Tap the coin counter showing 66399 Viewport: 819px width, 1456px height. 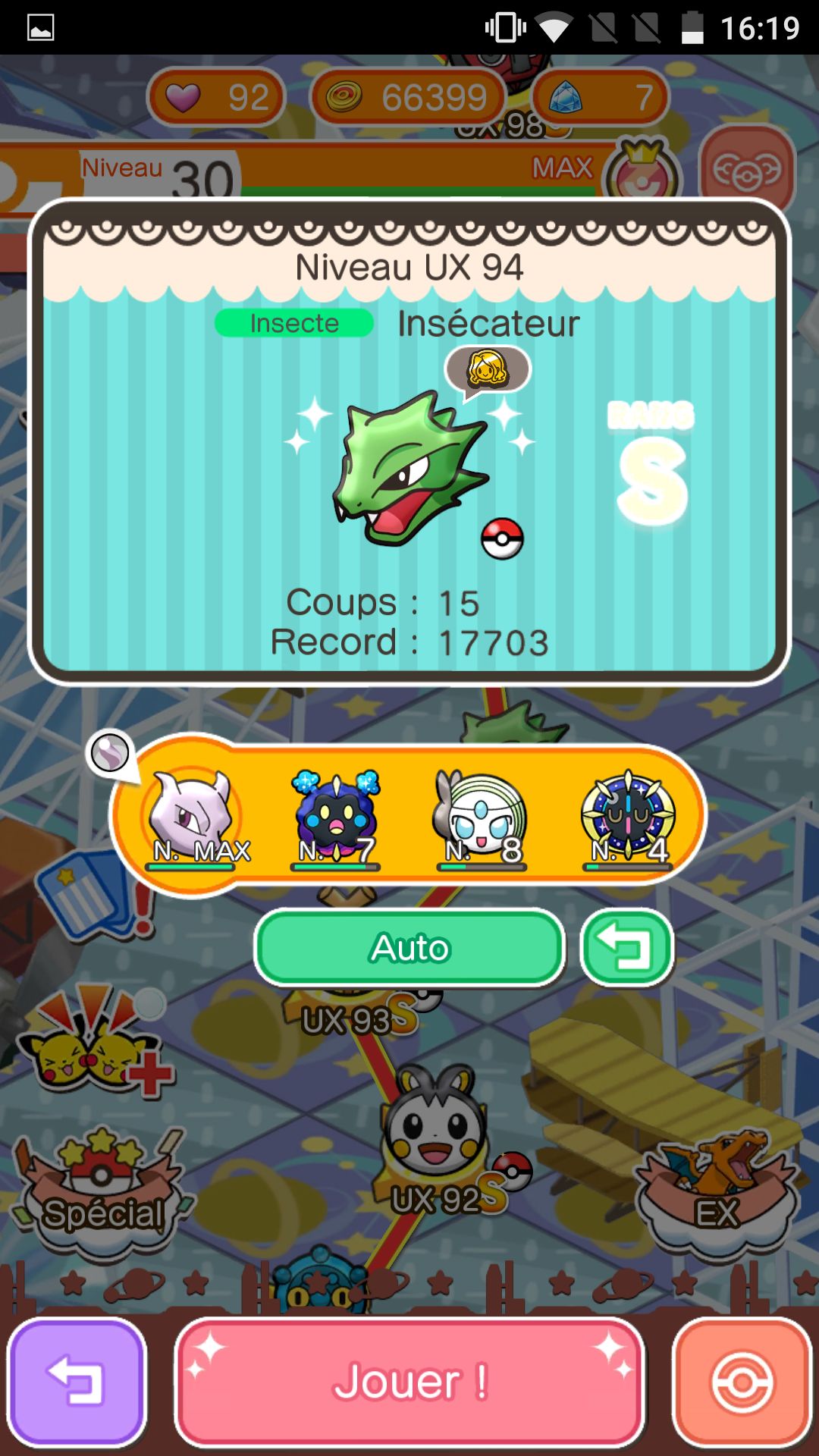coord(408,97)
